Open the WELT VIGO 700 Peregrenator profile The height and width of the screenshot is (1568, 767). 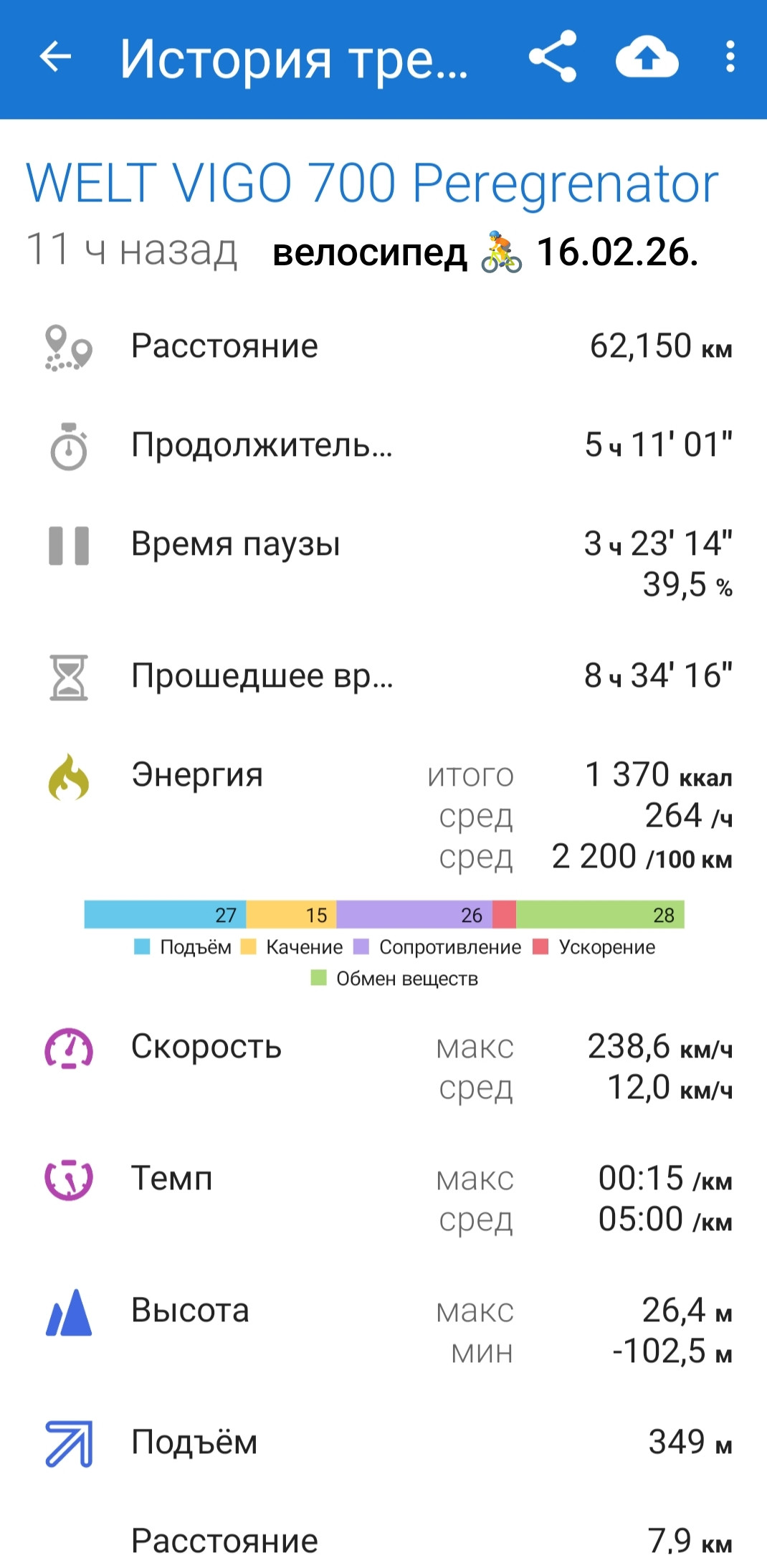(372, 183)
